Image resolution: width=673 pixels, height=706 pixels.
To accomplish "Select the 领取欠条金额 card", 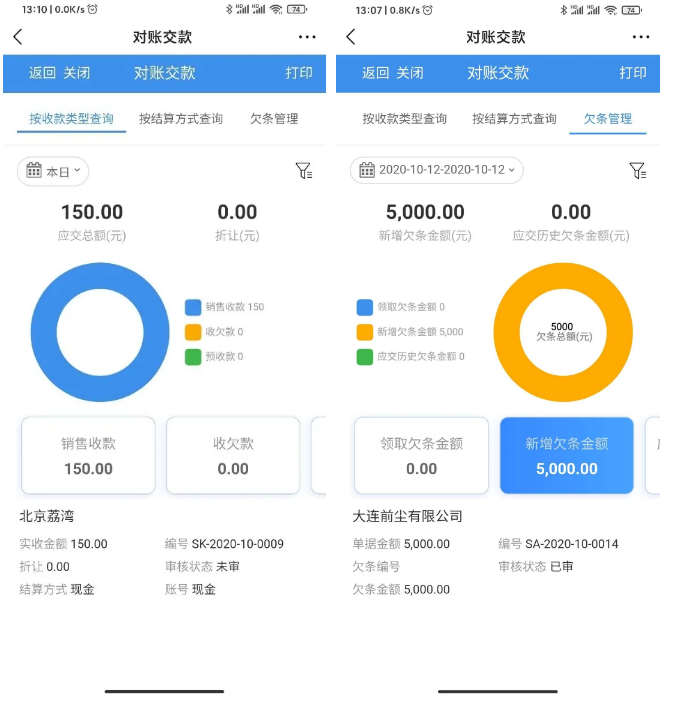I will click(421, 456).
